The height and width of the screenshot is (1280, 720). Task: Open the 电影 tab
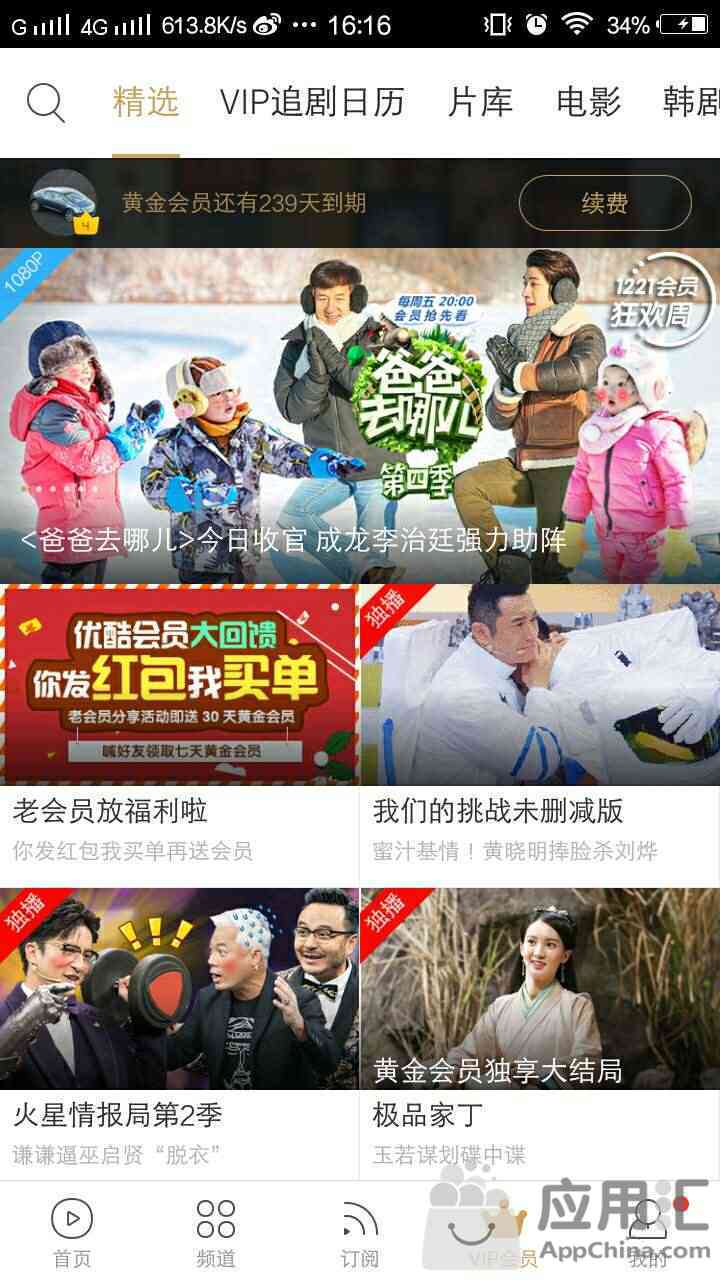(588, 102)
